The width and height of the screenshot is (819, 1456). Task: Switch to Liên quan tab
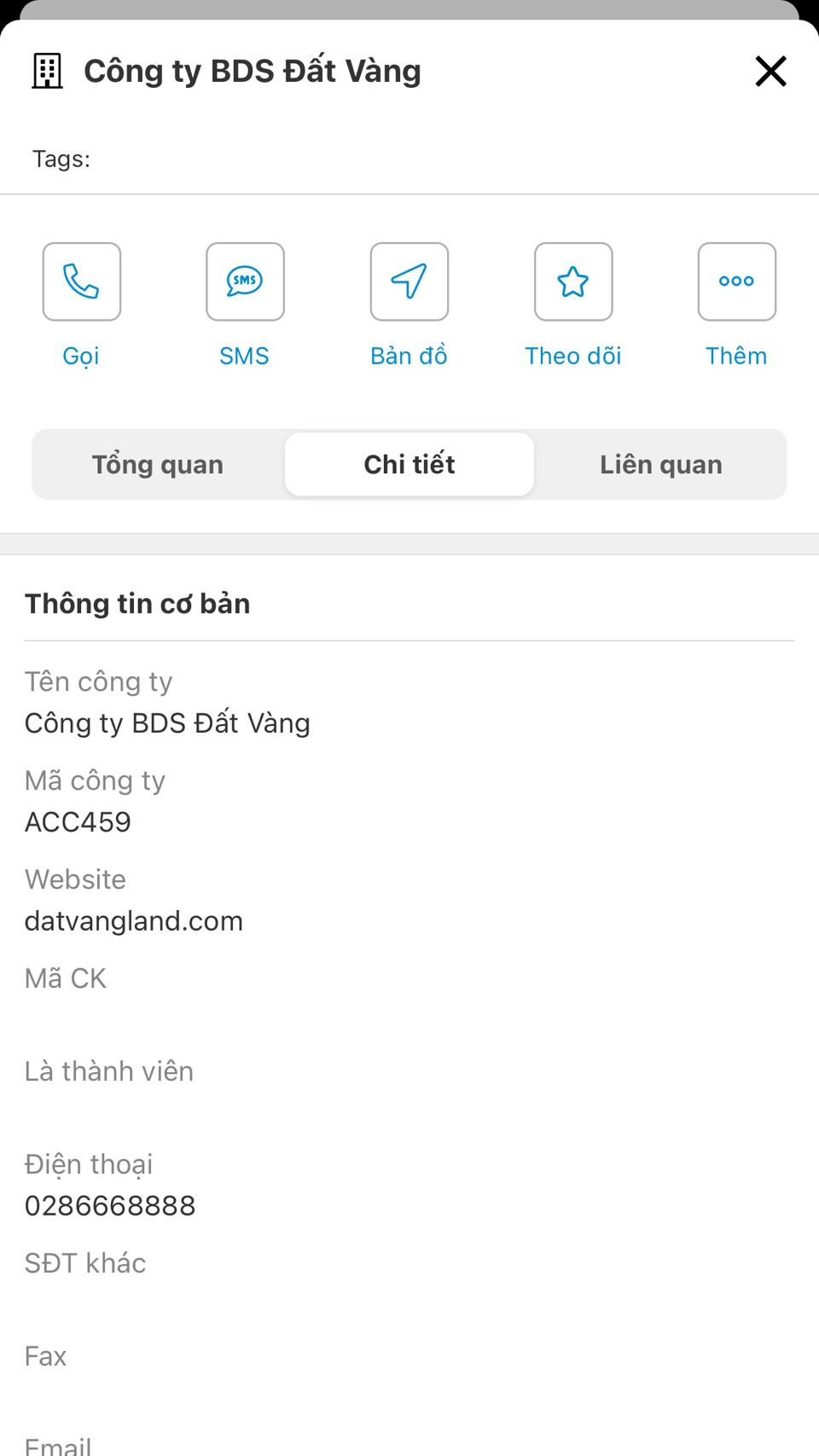661,464
